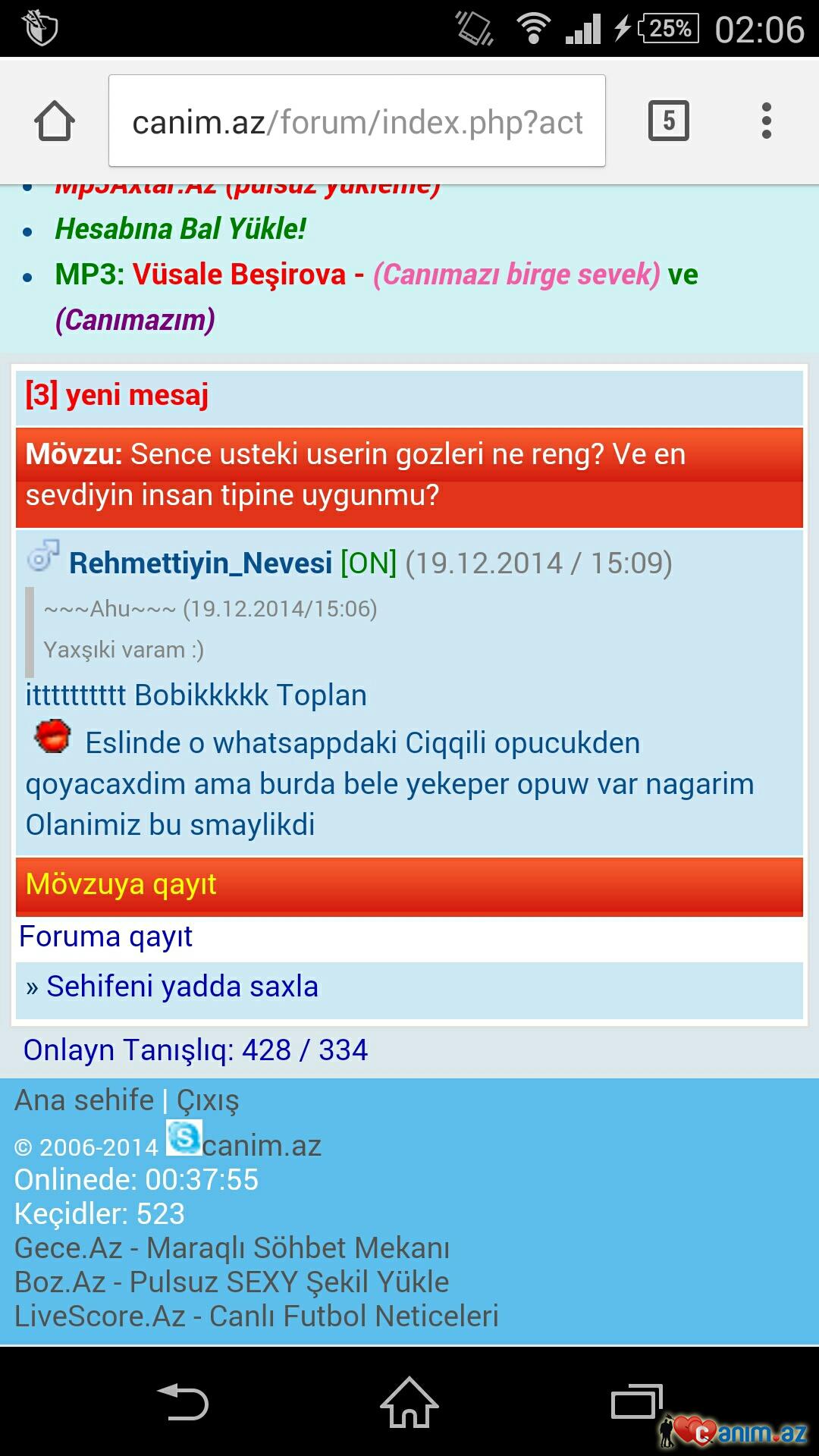Open LiveScore.Az Canlı Futbol Neticeleri link
This screenshot has height=1456, width=819.
pos(256,1316)
